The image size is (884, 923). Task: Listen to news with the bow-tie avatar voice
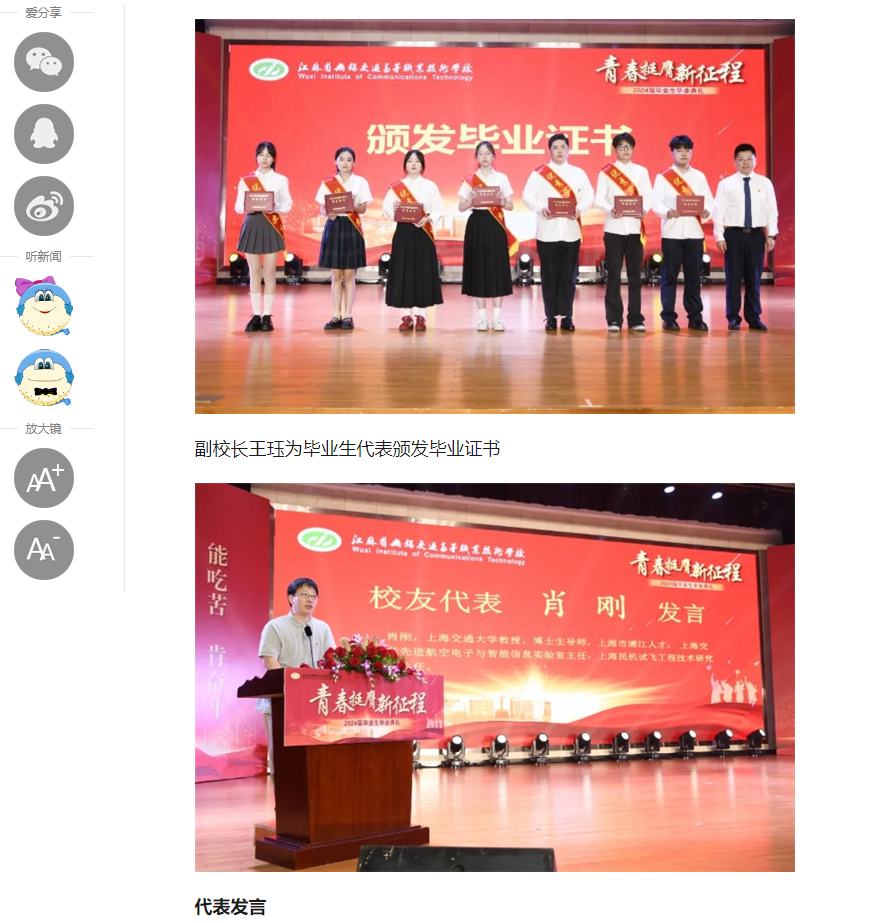pos(44,378)
